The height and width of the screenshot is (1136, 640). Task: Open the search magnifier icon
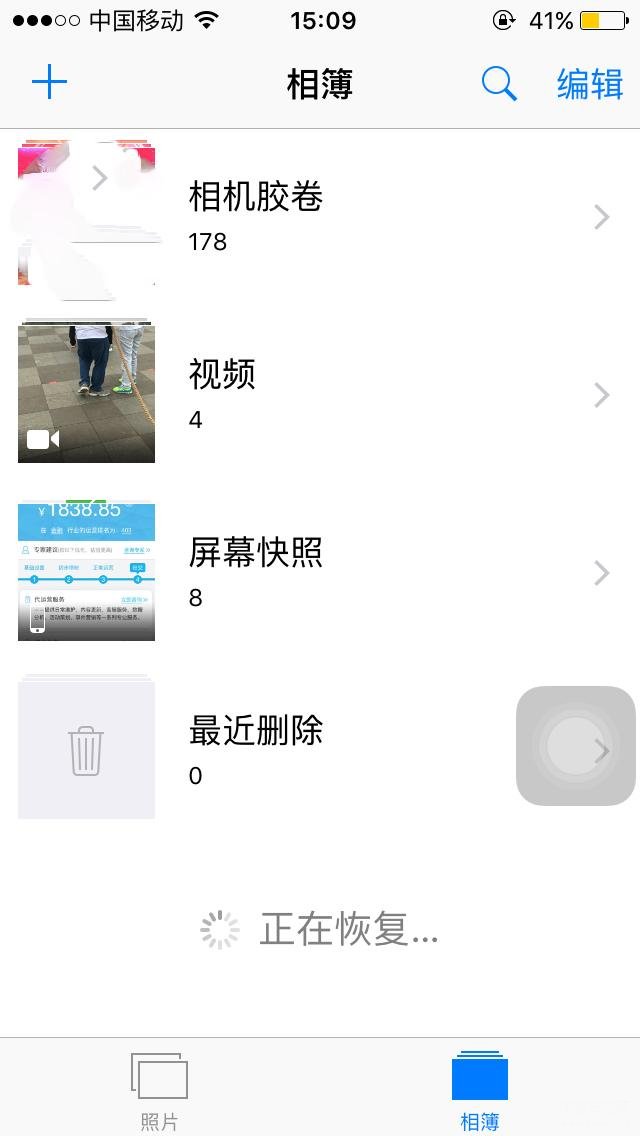[499, 84]
